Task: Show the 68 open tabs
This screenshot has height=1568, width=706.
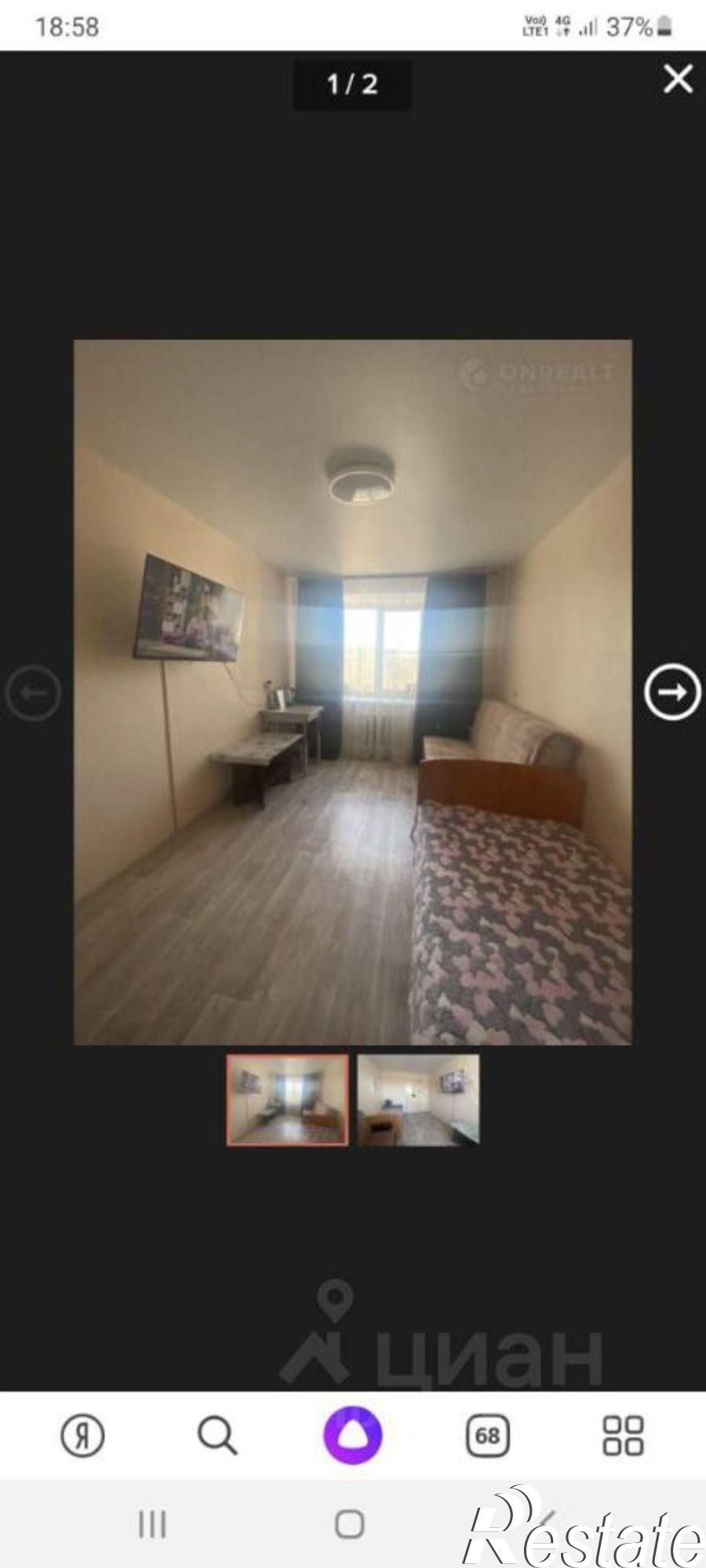Action: (487, 1436)
